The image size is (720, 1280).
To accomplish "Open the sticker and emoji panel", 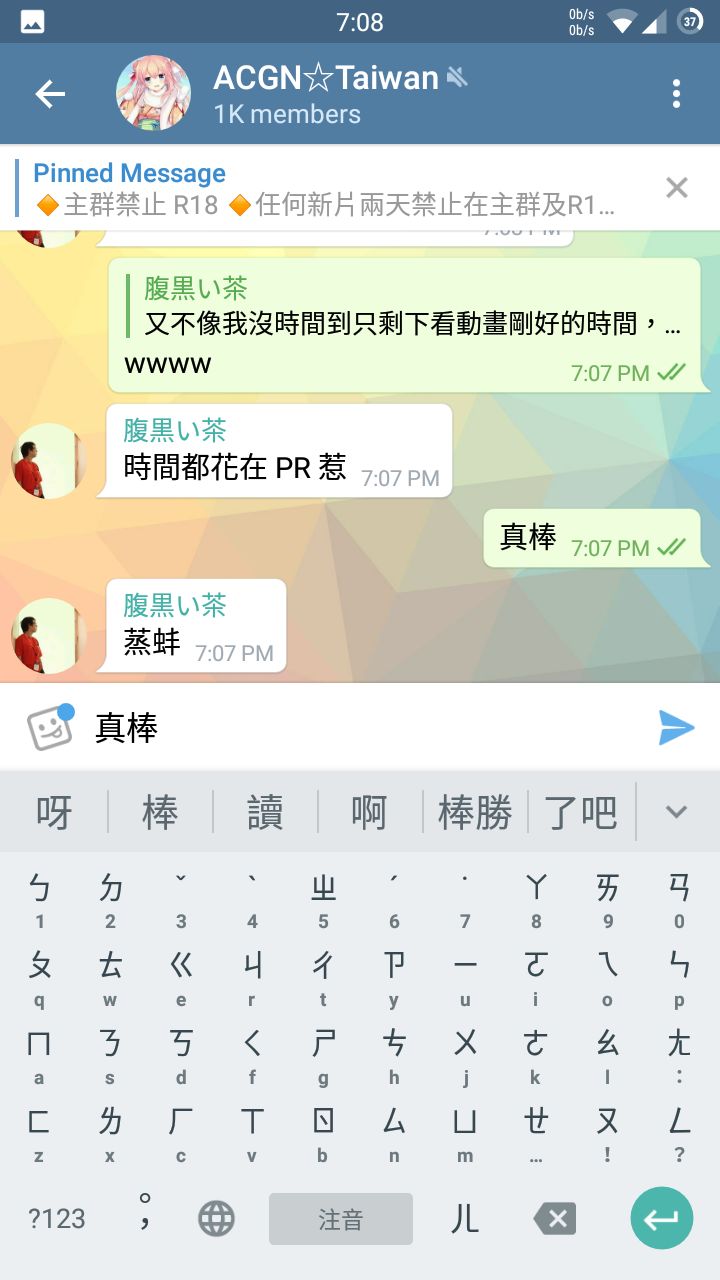I will coord(50,728).
